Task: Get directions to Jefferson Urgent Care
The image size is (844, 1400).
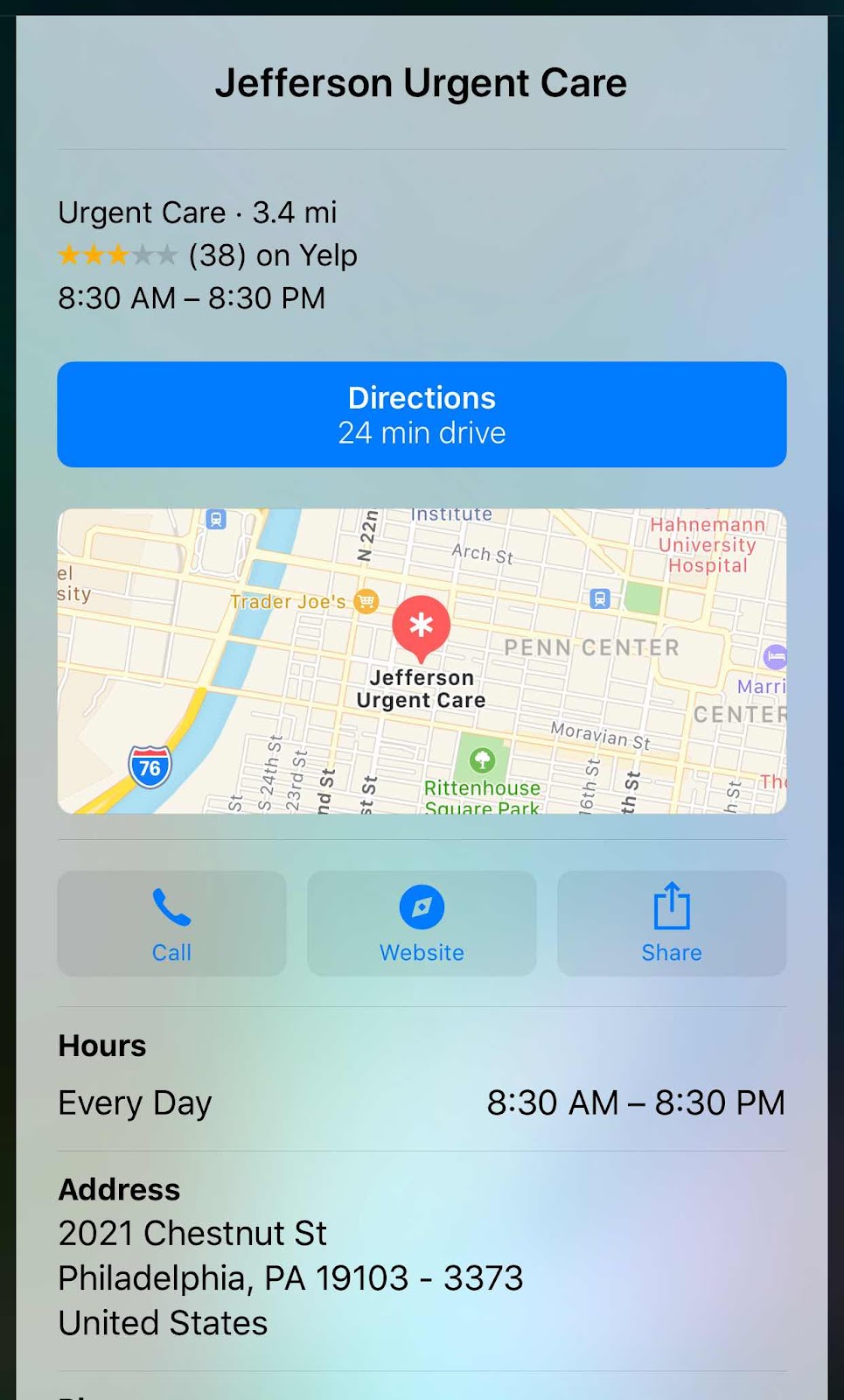Action: coord(422,415)
